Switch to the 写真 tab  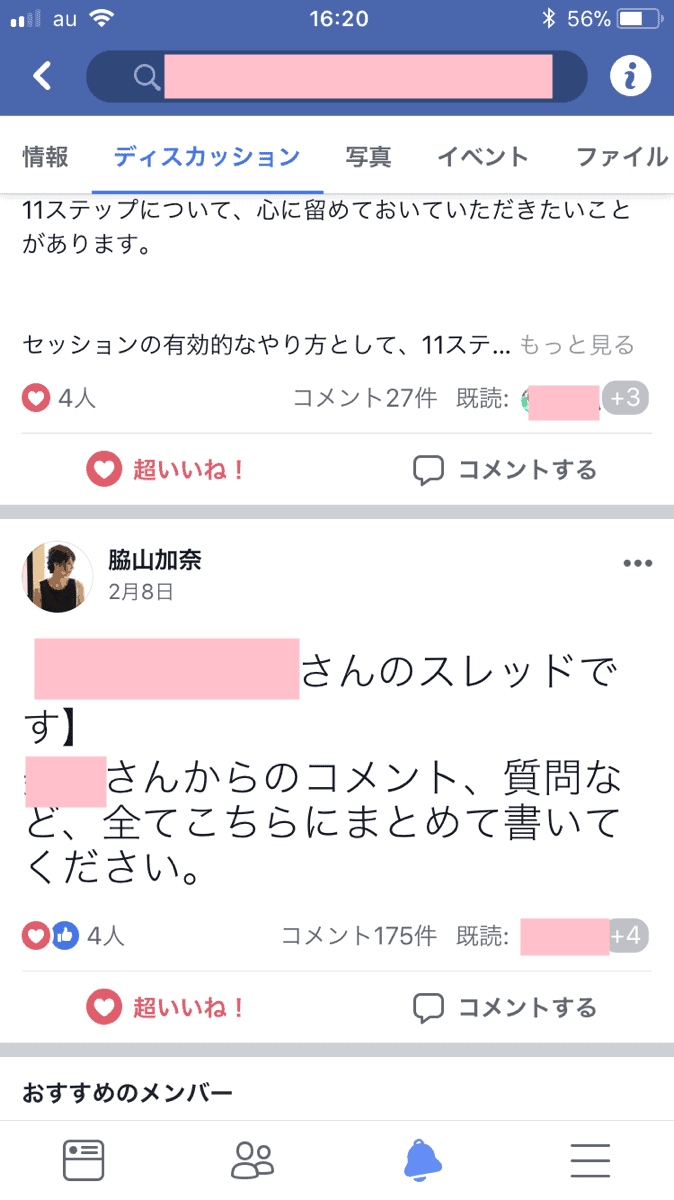click(368, 157)
